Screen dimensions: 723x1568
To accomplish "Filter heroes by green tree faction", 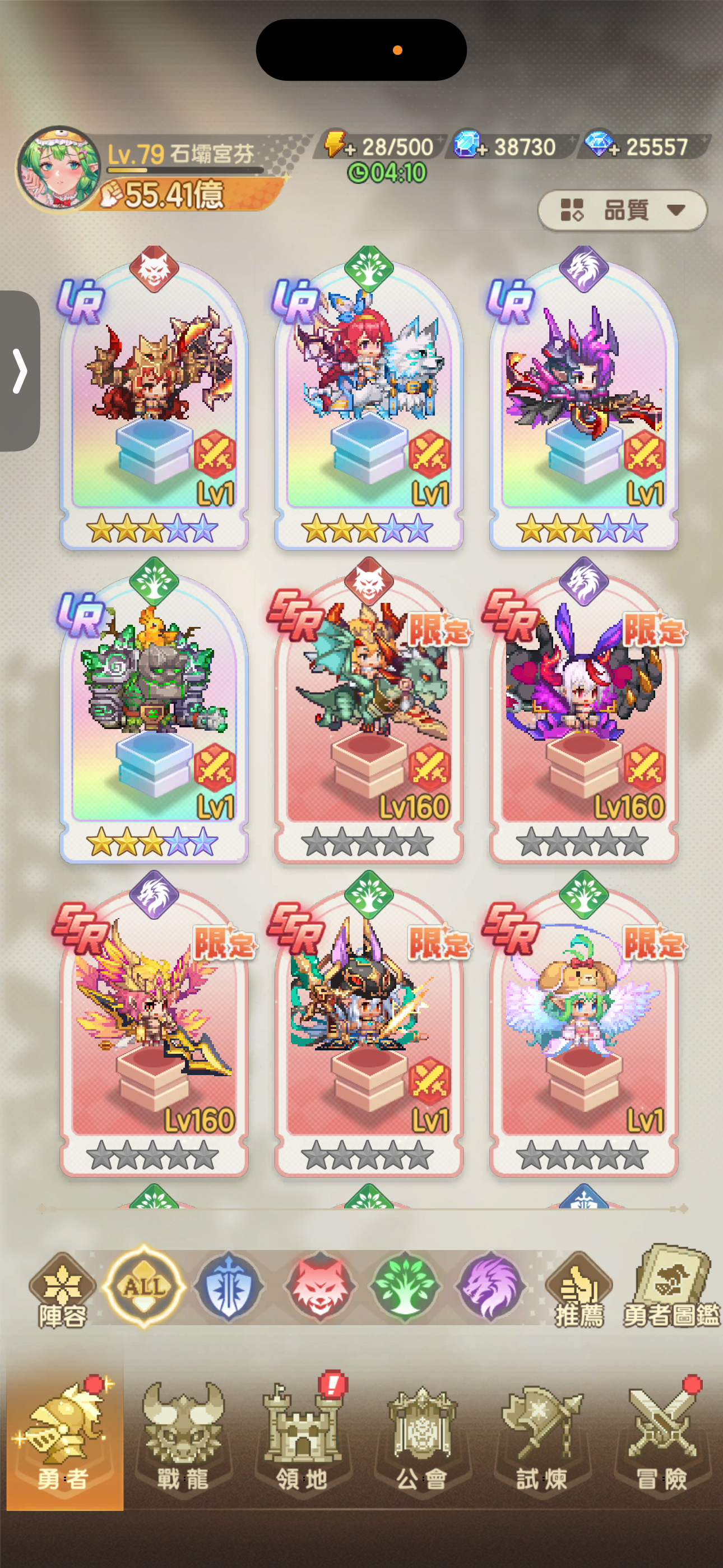I will click(x=405, y=1287).
